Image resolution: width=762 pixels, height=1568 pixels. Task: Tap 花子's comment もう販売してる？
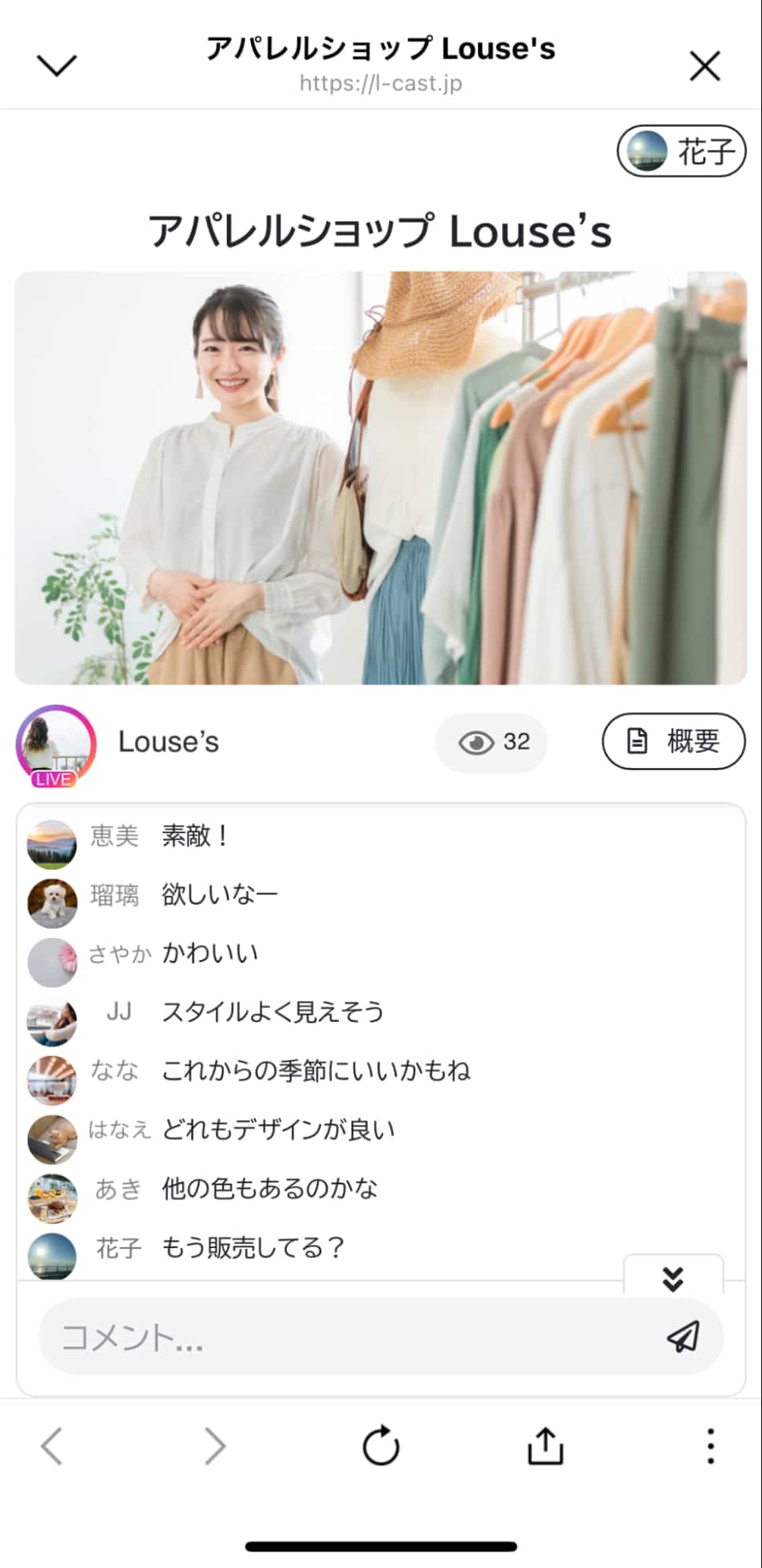pos(253,1246)
